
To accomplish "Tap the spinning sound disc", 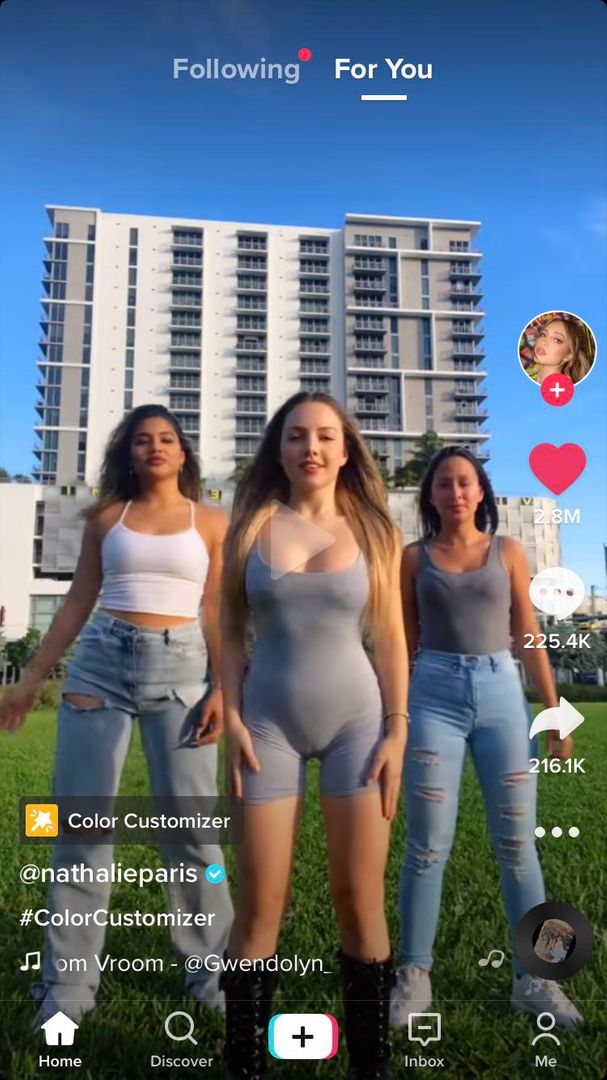I will [554, 941].
